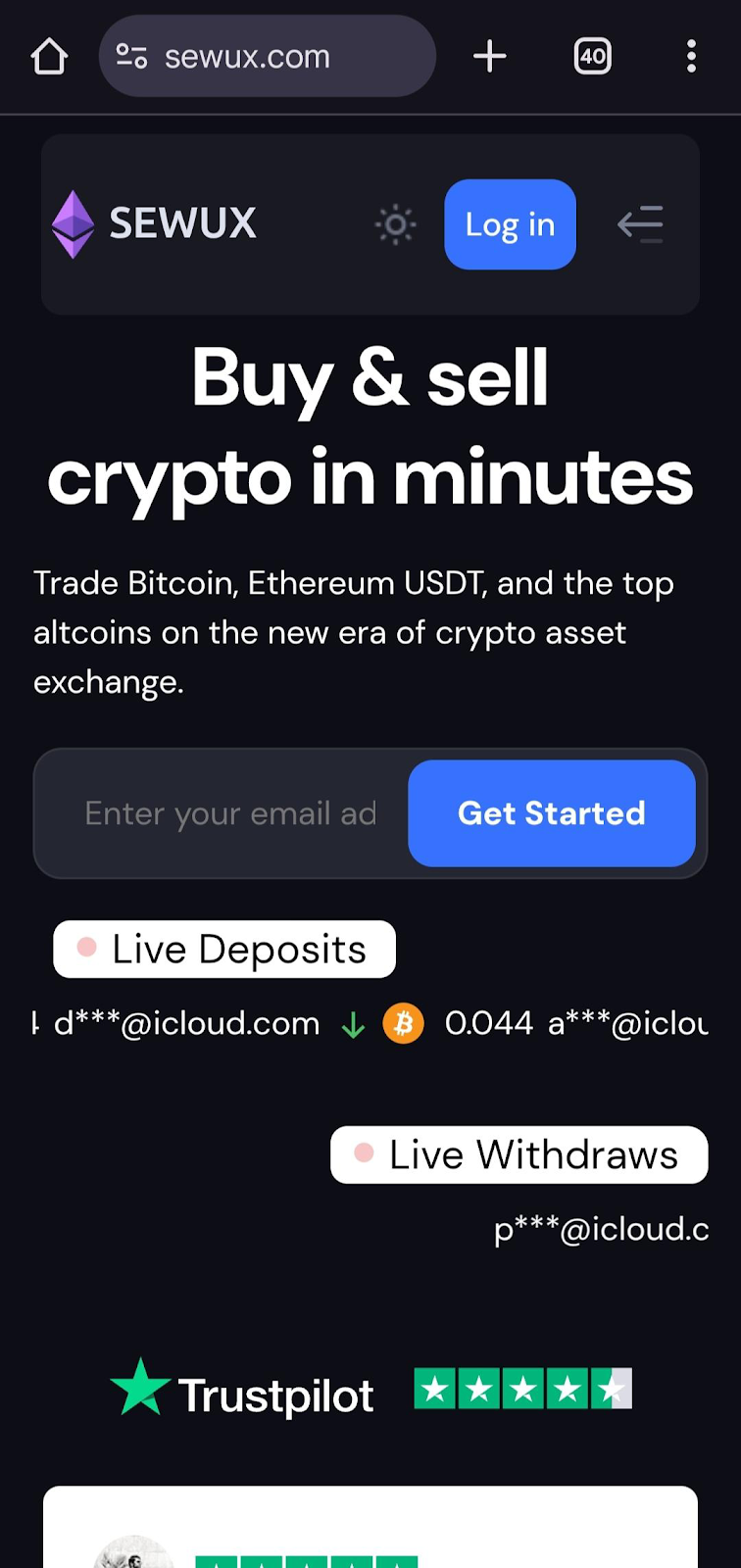Open the site navigation menu icon

(x=640, y=224)
